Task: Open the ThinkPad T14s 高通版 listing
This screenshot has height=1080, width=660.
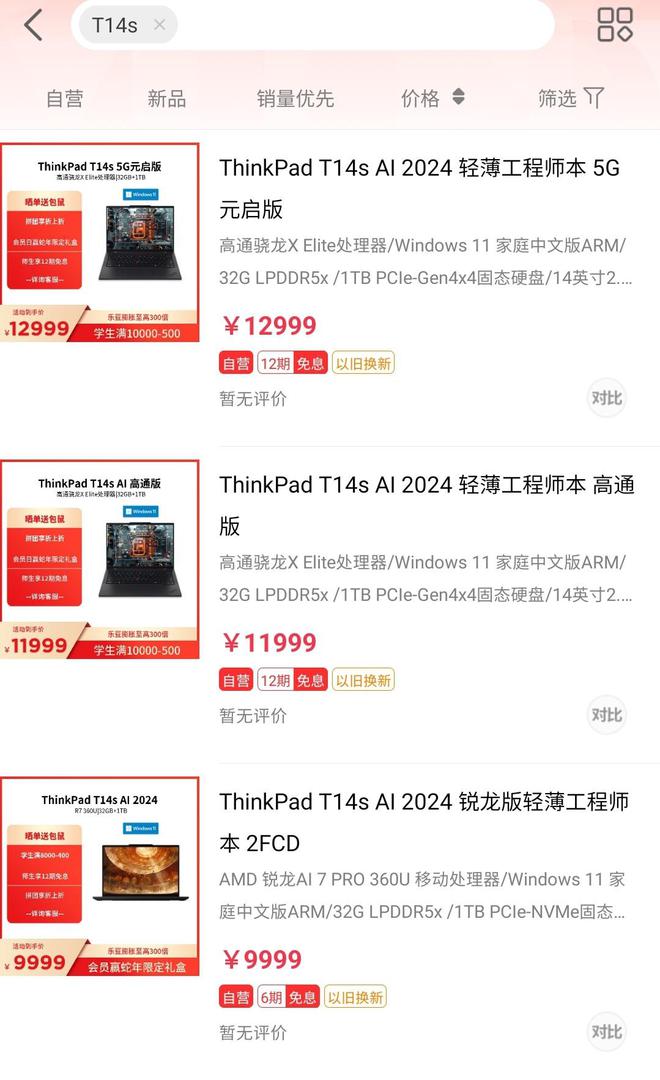Action: (425, 505)
